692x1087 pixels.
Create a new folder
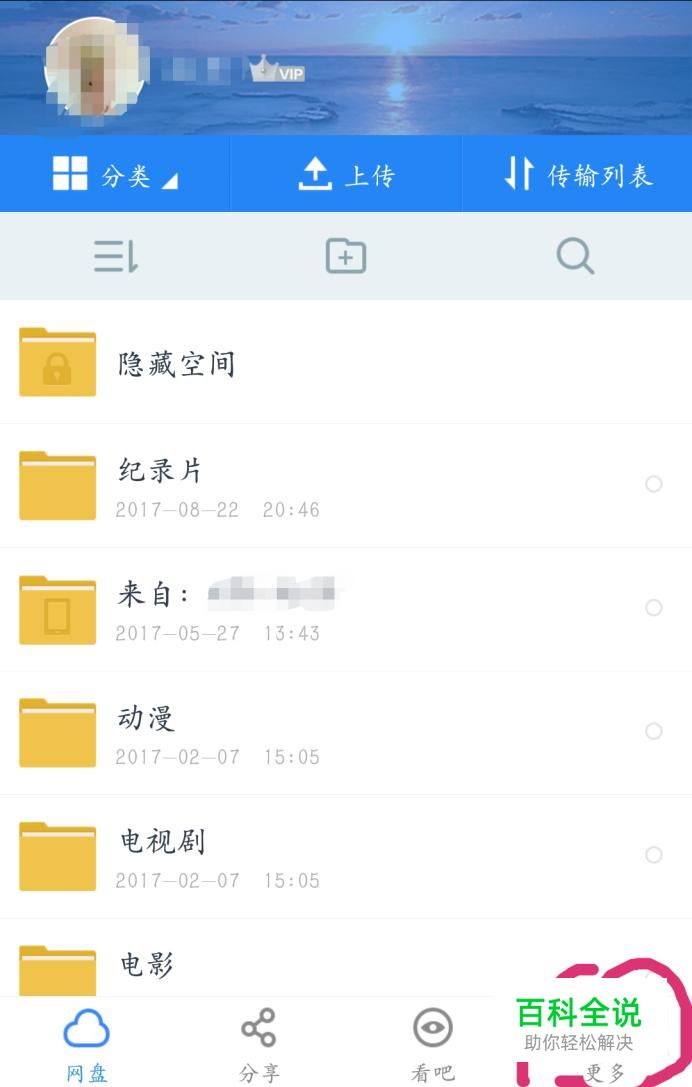point(346,257)
